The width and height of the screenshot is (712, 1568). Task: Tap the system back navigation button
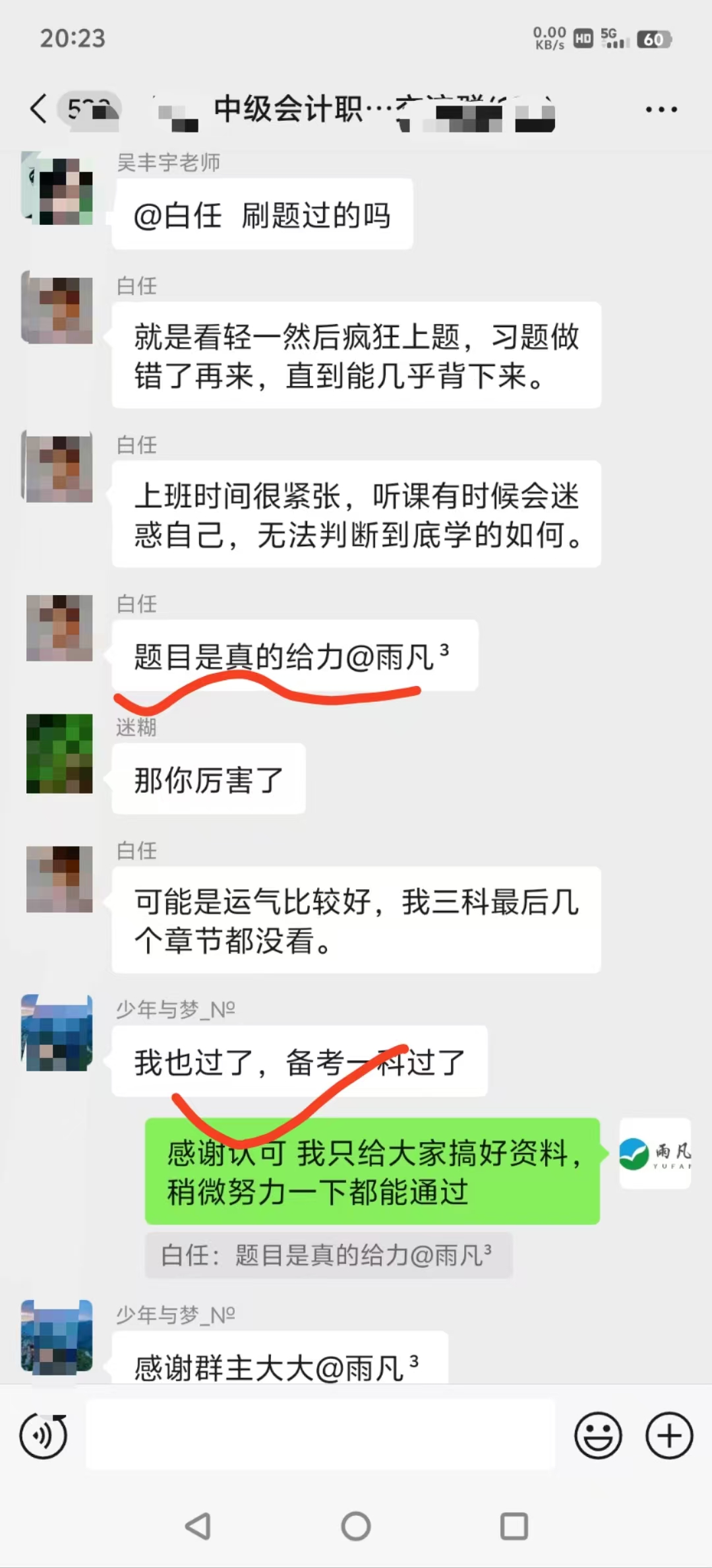click(198, 1526)
